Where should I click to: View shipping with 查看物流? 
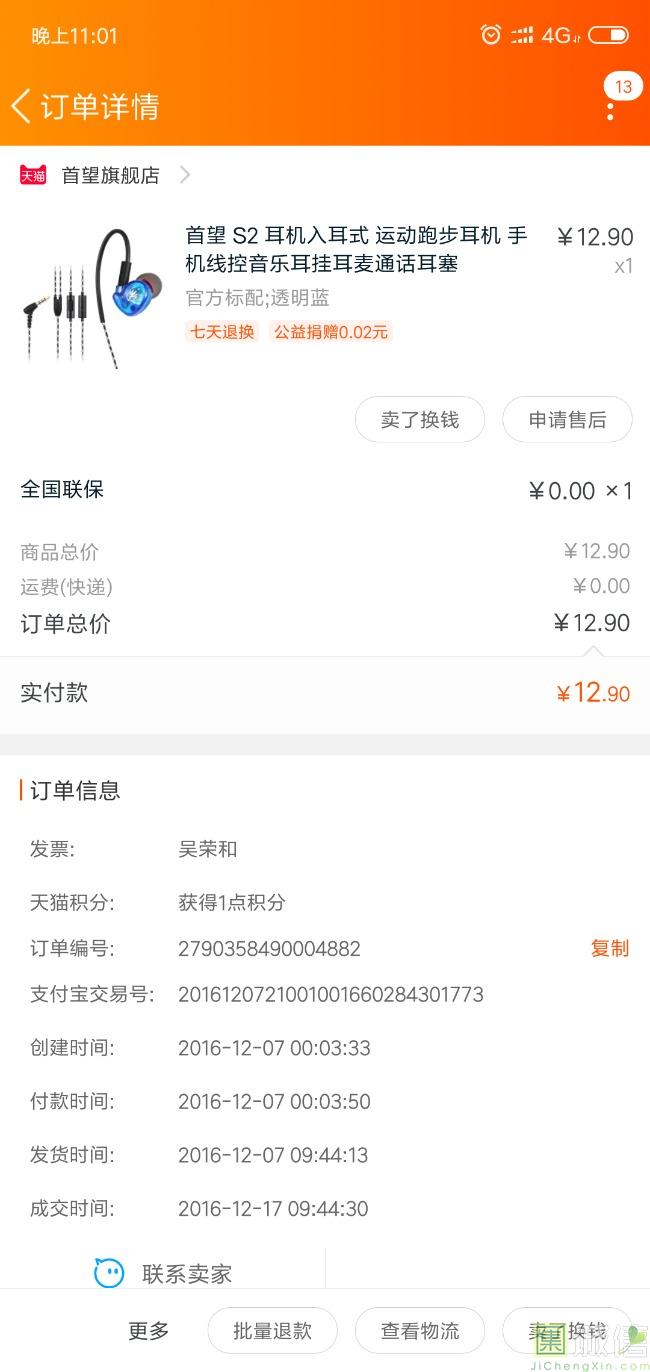(x=420, y=1331)
